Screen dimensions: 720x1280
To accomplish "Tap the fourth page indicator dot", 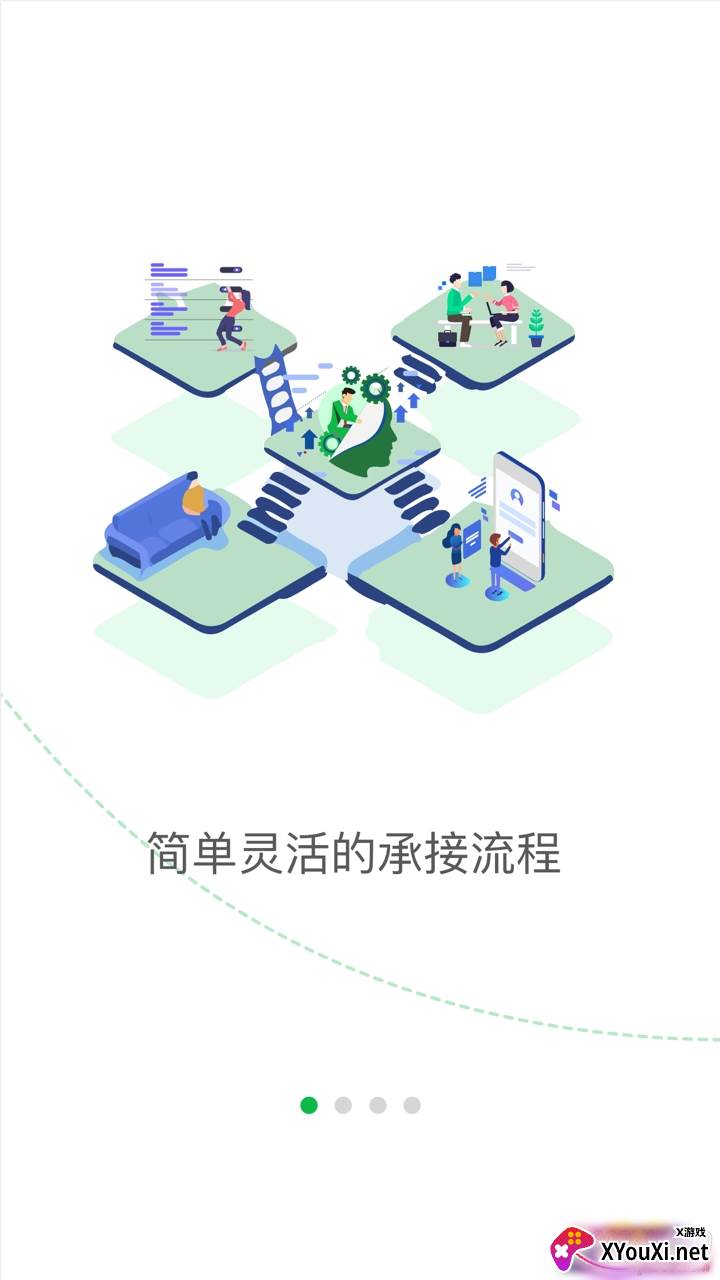I will 412,1105.
